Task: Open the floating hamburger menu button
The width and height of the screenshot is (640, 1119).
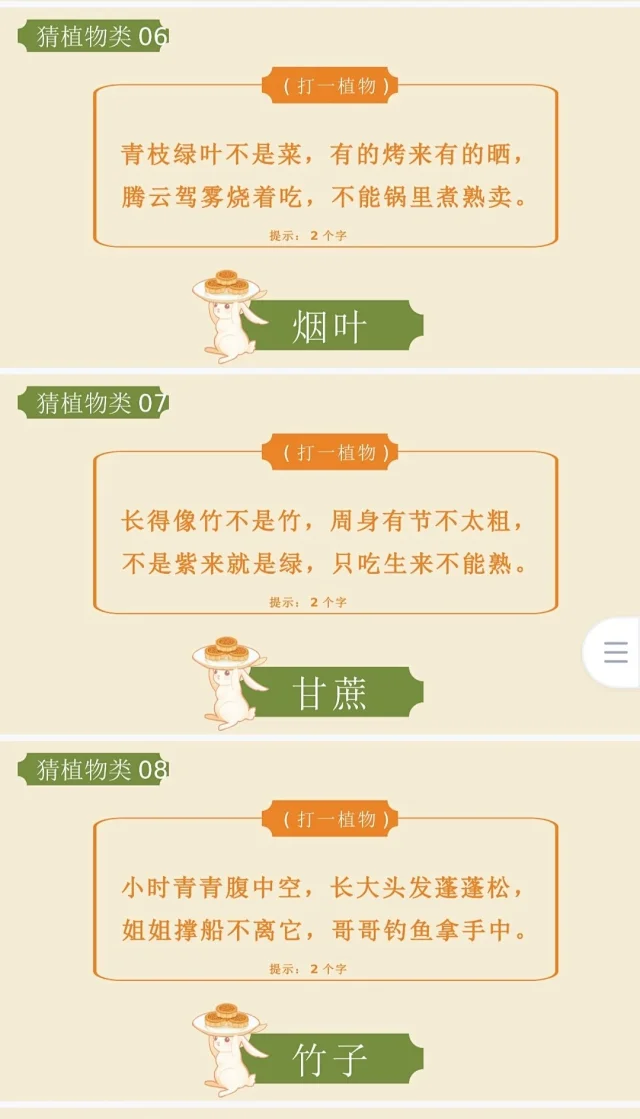Action: [x=615, y=653]
